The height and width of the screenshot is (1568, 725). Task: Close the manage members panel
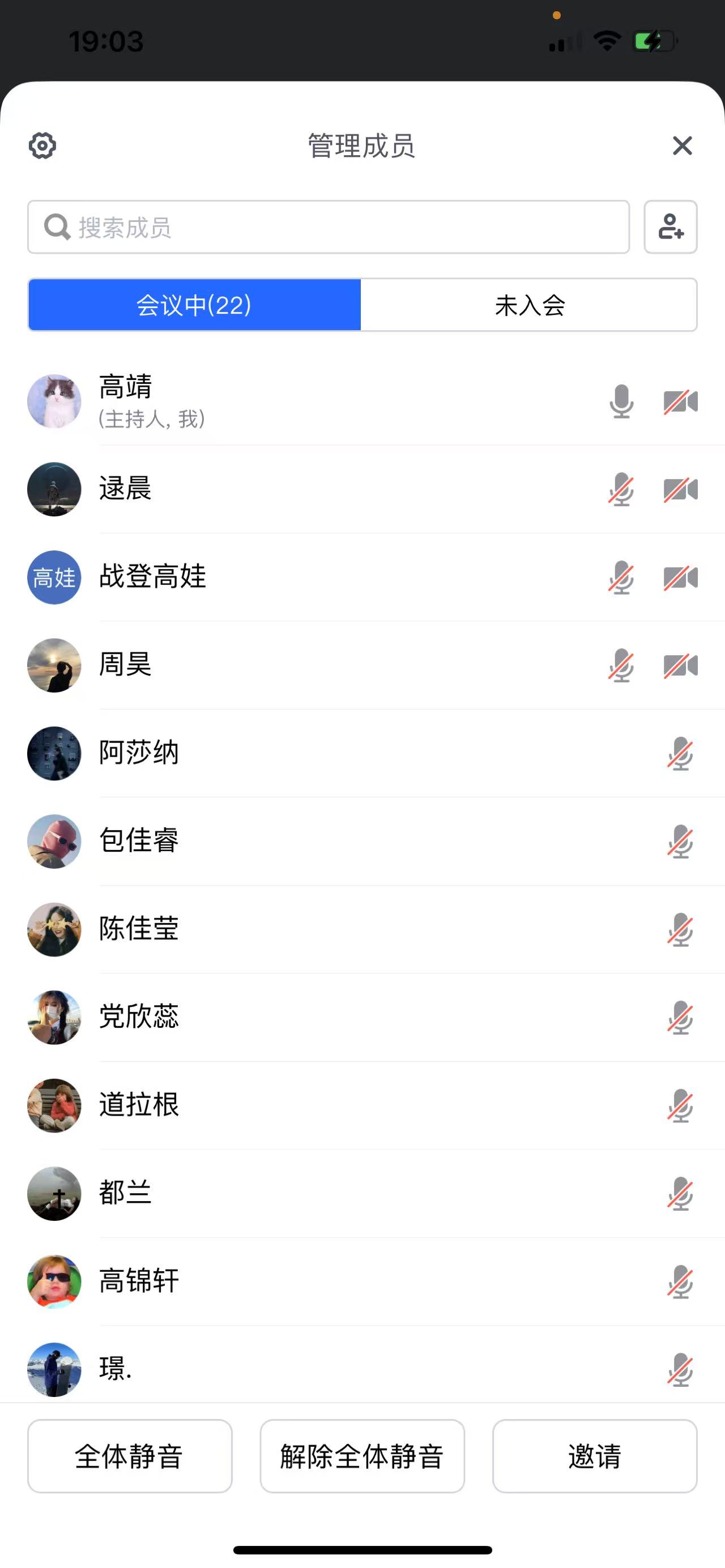682,146
